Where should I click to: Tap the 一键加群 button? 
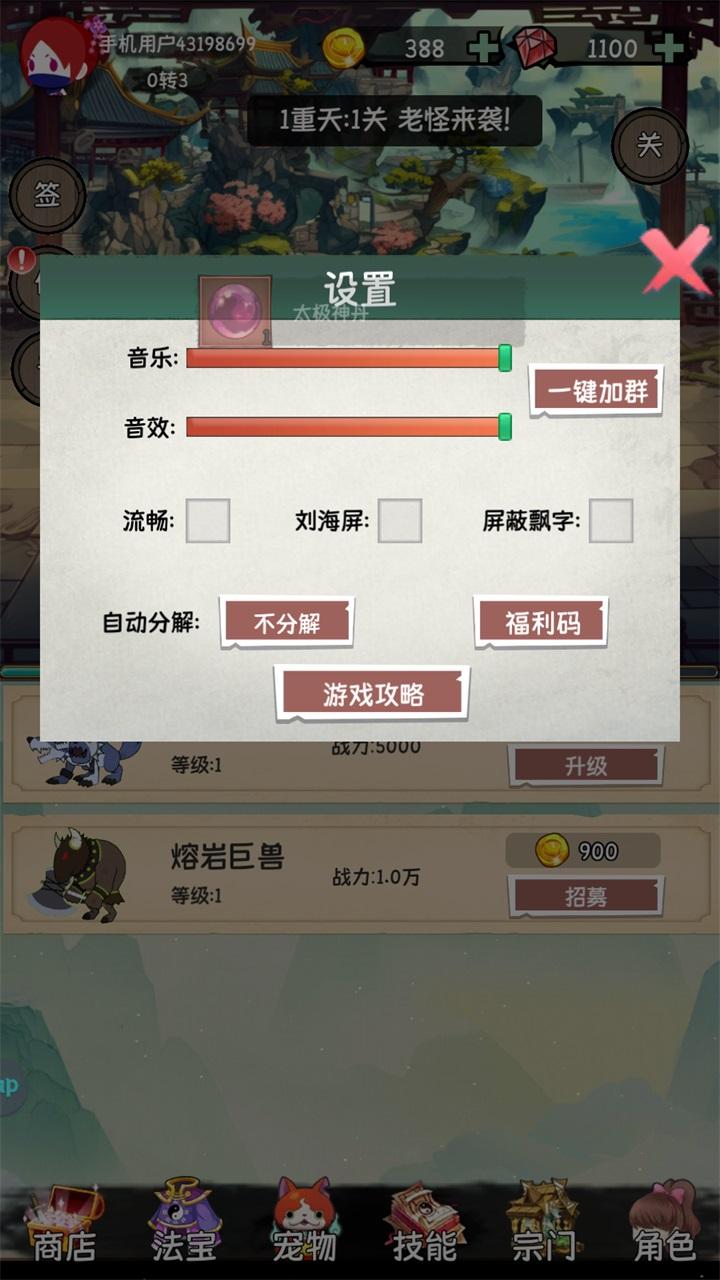click(597, 391)
